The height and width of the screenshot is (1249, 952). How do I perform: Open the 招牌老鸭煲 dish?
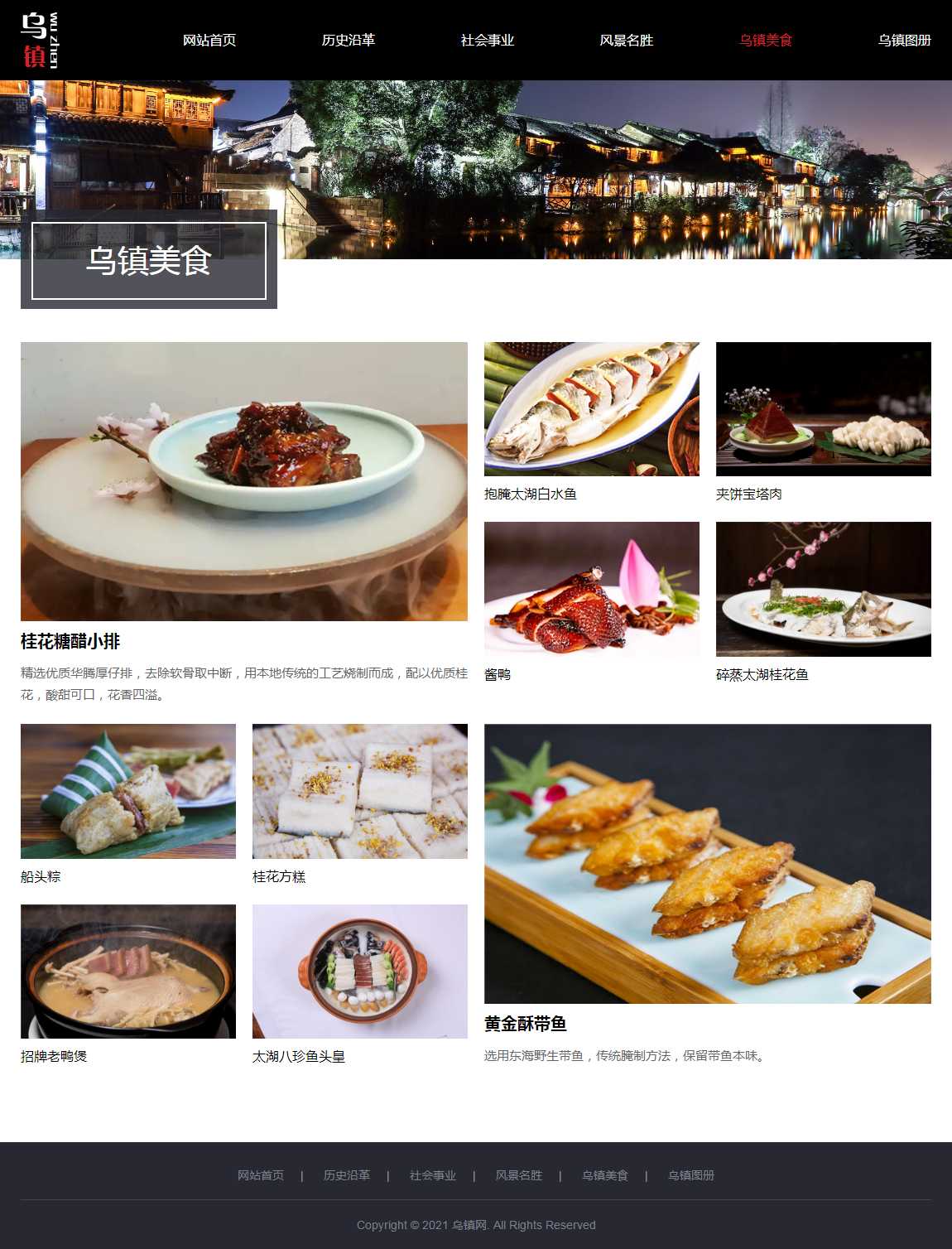128,971
